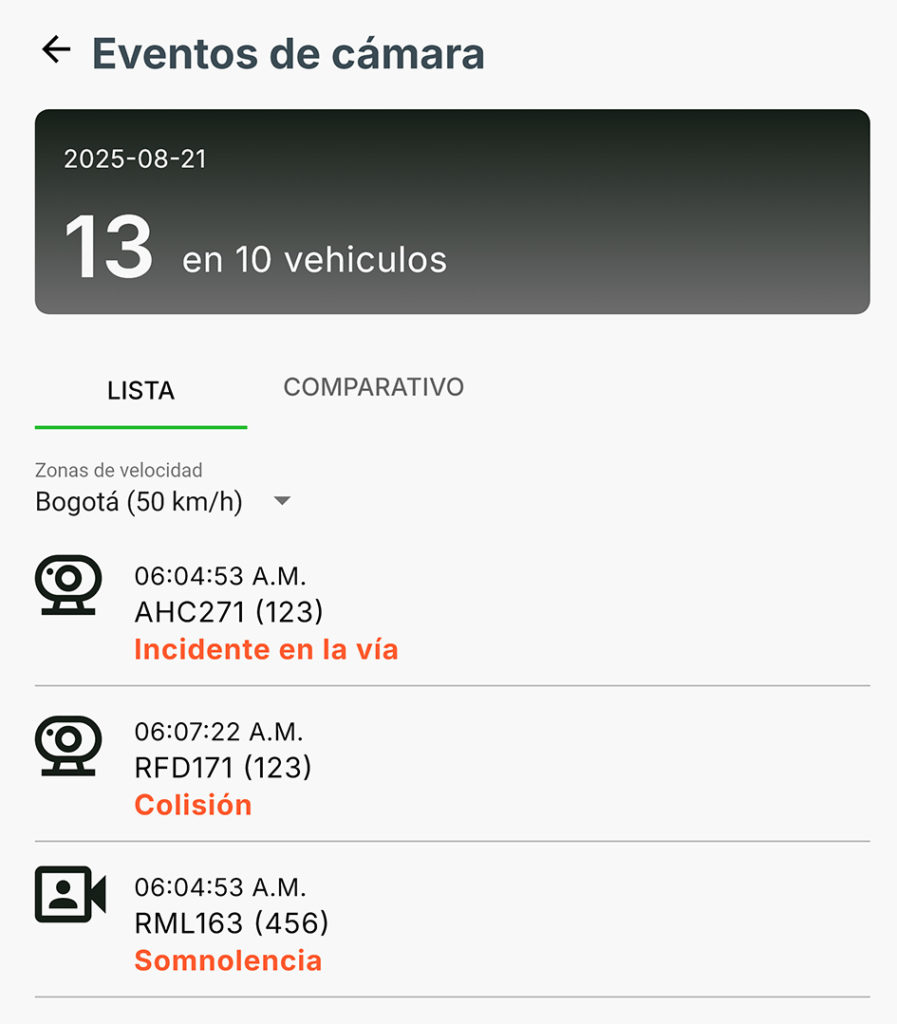Expand the Zonas de velocidad dropdown
897x1024 pixels.
click(282, 501)
